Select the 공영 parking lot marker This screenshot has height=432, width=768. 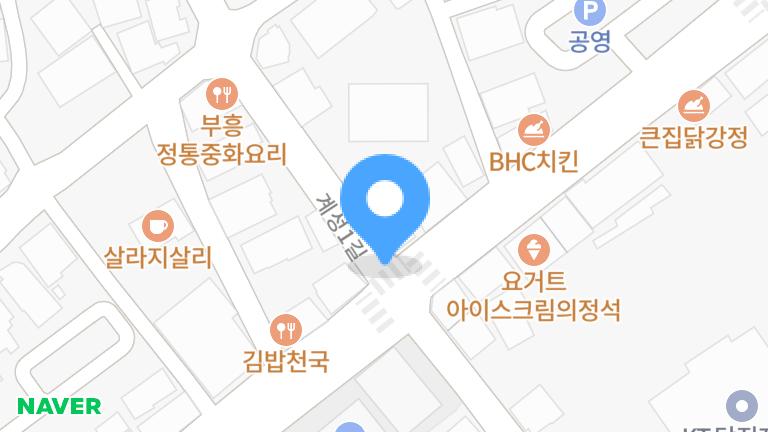pos(590,11)
